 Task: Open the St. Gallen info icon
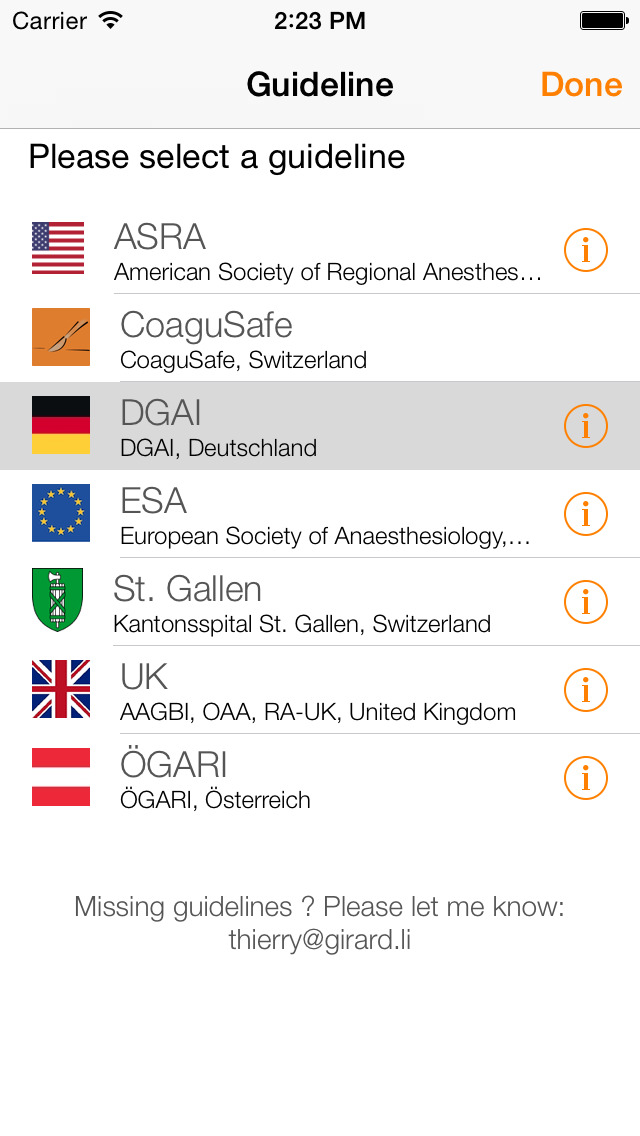click(586, 601)
